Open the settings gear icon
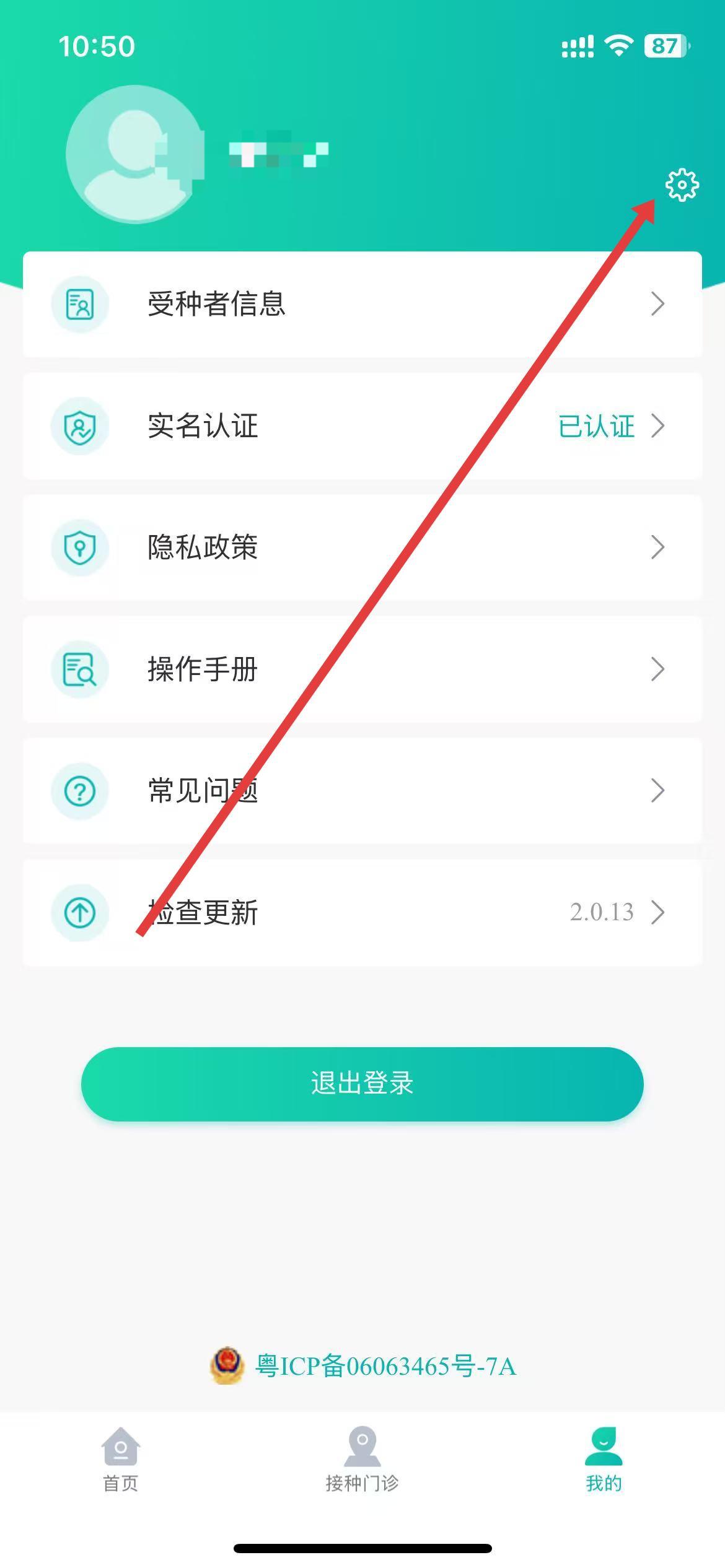725x1568 pixels. click(682, 185)
